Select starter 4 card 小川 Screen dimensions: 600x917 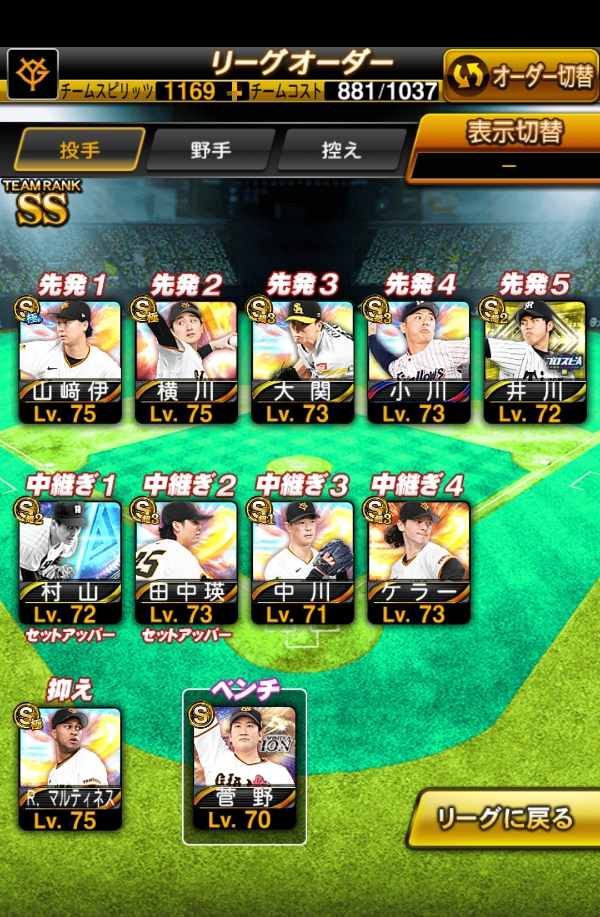[419, 361]
